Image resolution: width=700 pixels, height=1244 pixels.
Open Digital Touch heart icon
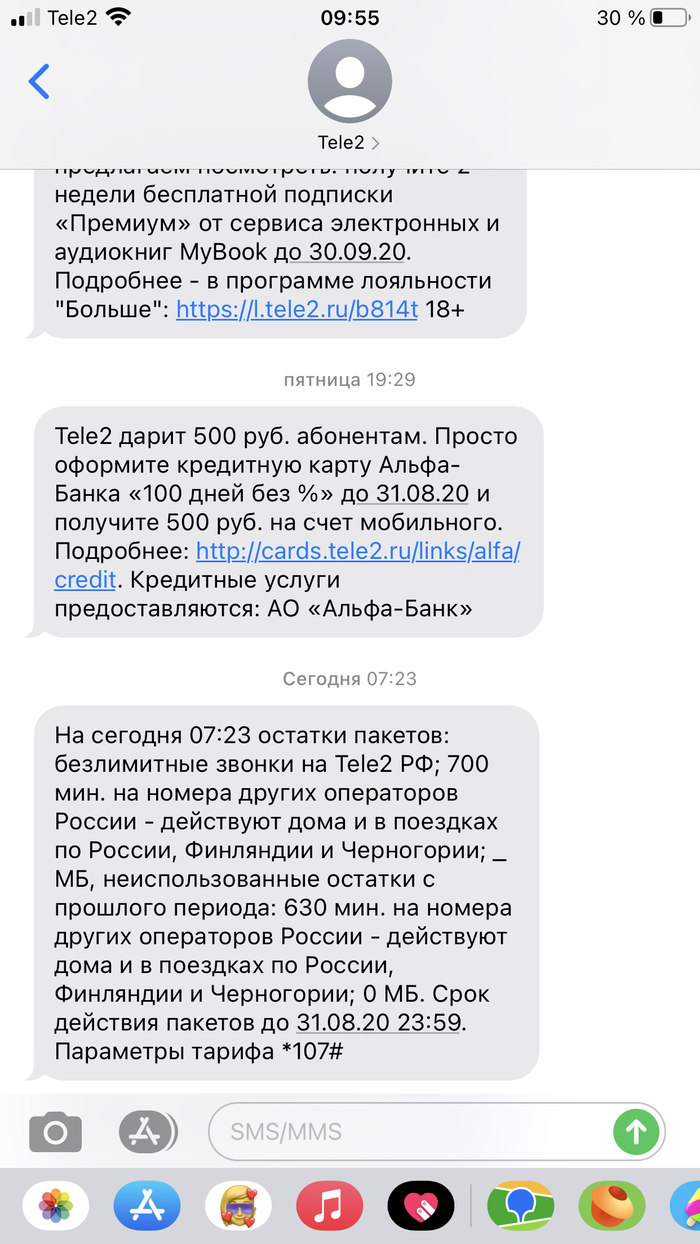click(x=420, y=1206)
